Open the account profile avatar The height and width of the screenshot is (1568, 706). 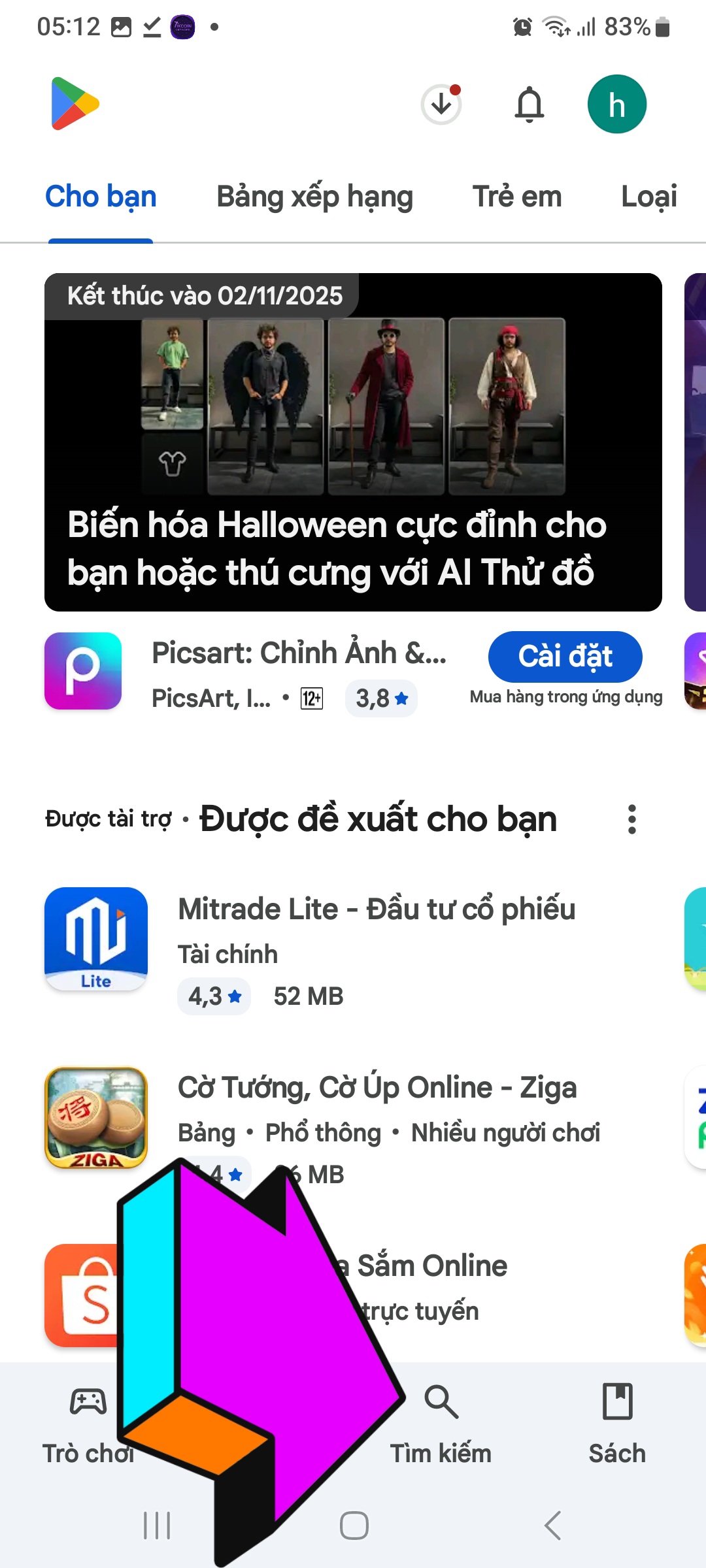[x=616, y=105]
